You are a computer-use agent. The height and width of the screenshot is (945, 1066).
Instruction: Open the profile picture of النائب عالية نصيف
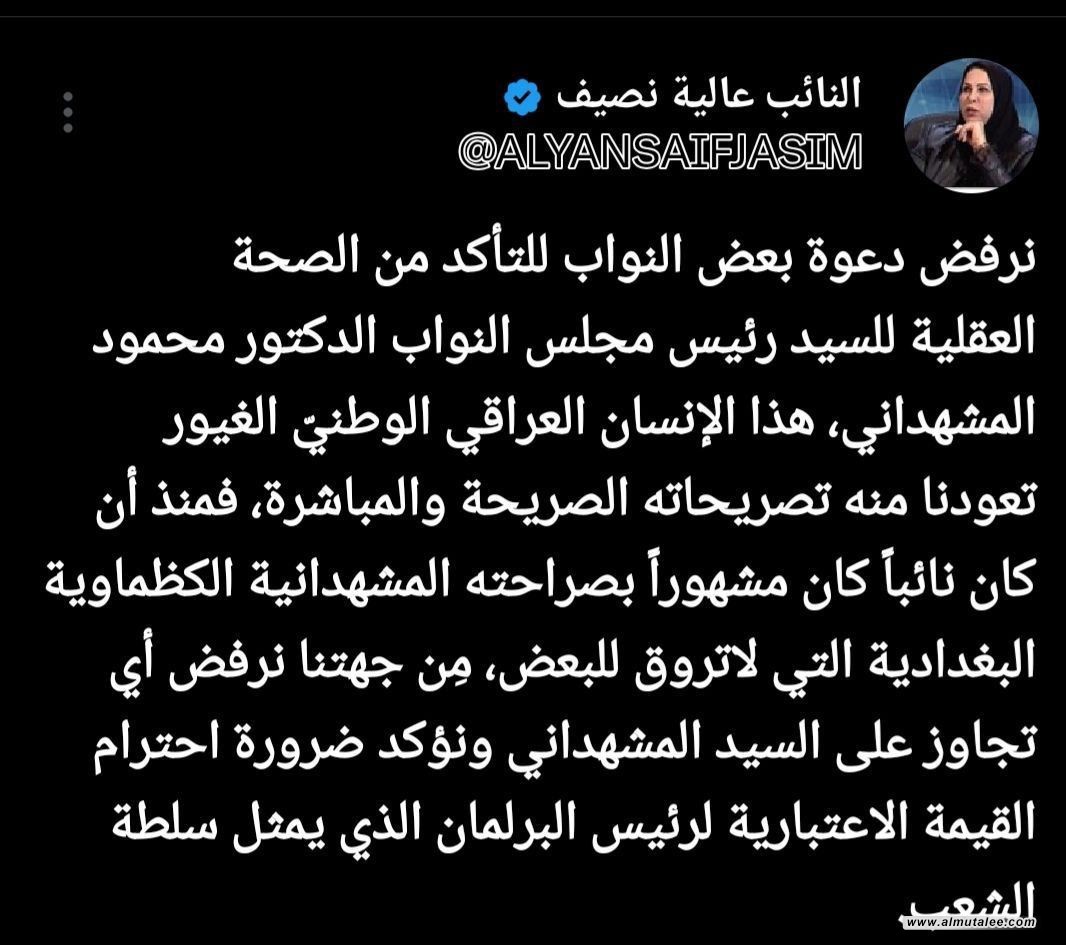[970, 126]
